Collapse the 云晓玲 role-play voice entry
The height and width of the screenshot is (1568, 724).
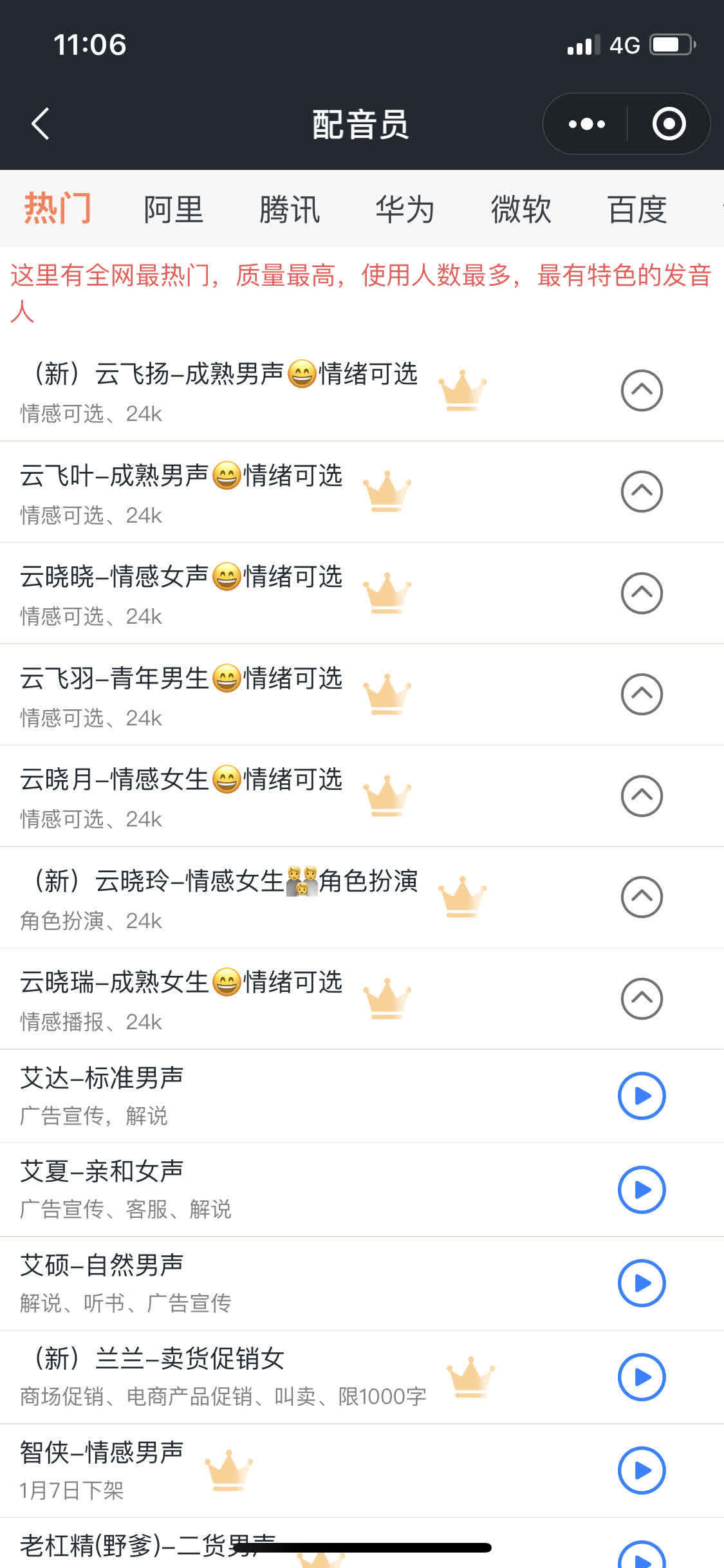(x=642, y=896)
